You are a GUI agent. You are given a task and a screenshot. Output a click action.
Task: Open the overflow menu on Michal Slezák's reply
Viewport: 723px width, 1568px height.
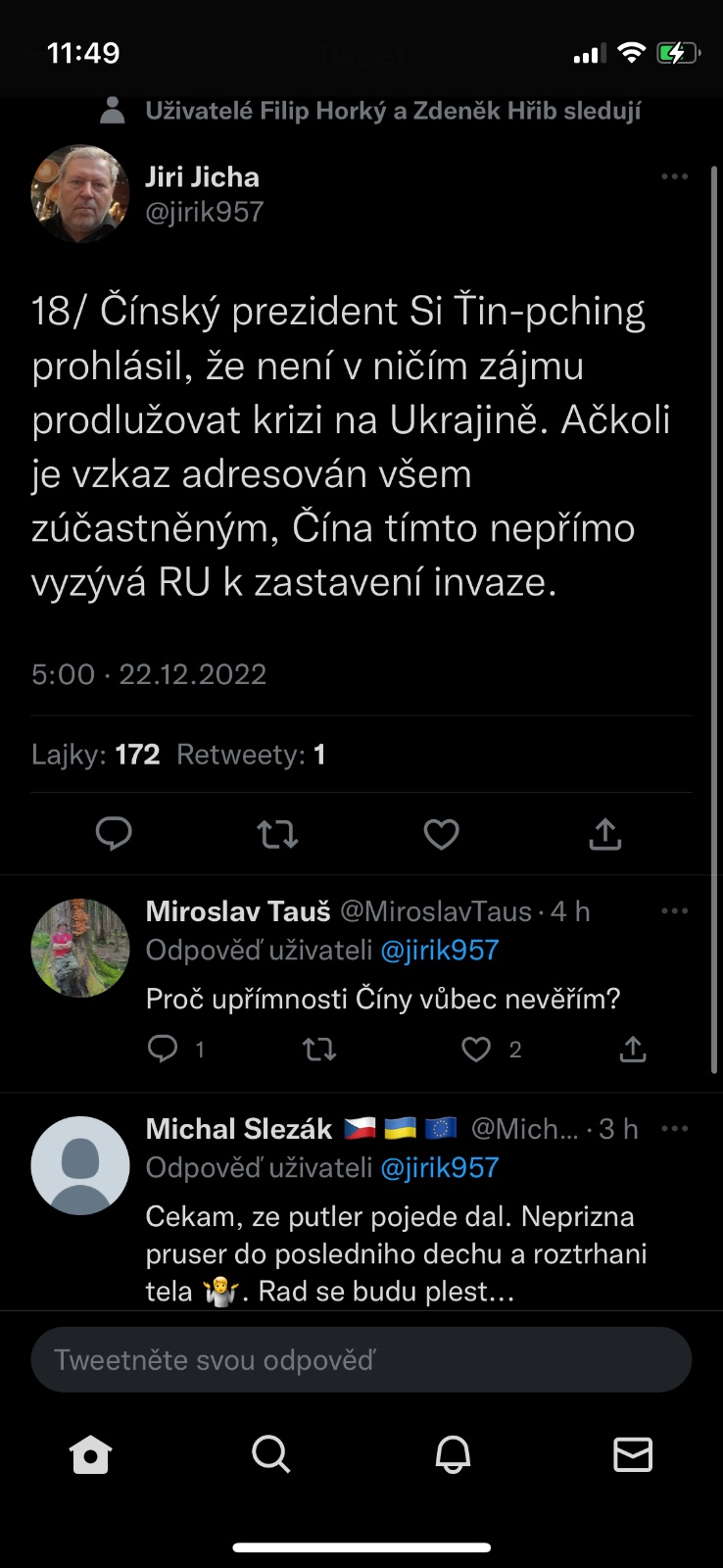coord(674,1129)
